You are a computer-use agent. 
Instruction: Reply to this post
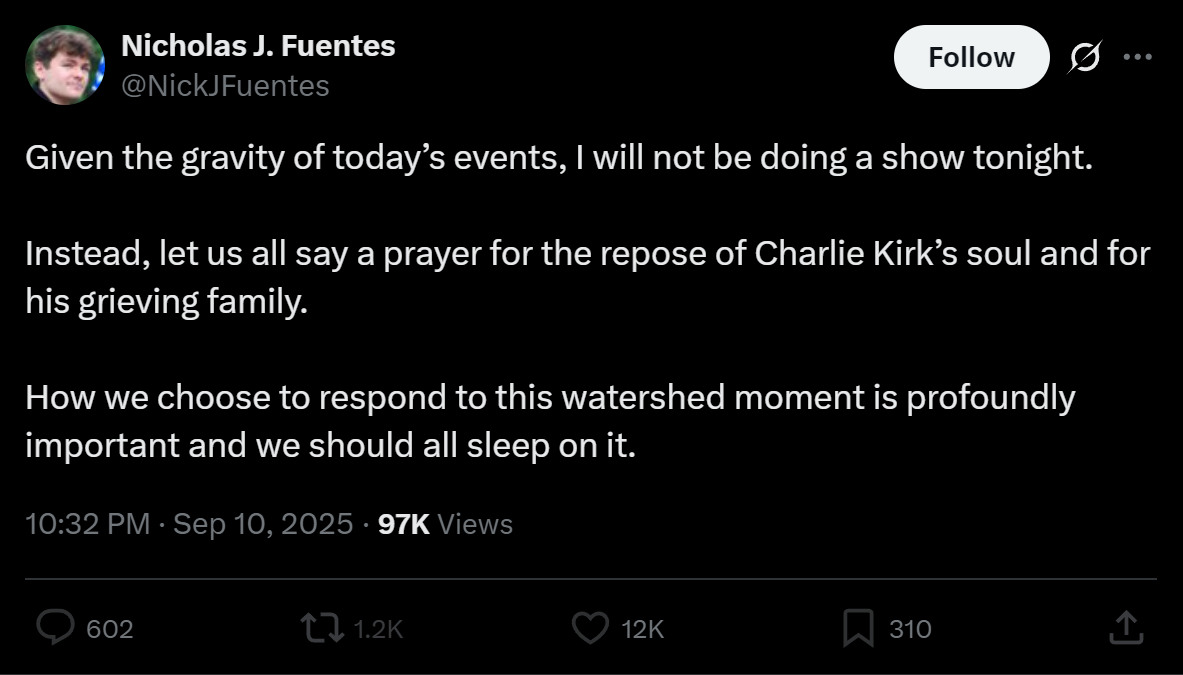tap(55, 628)
